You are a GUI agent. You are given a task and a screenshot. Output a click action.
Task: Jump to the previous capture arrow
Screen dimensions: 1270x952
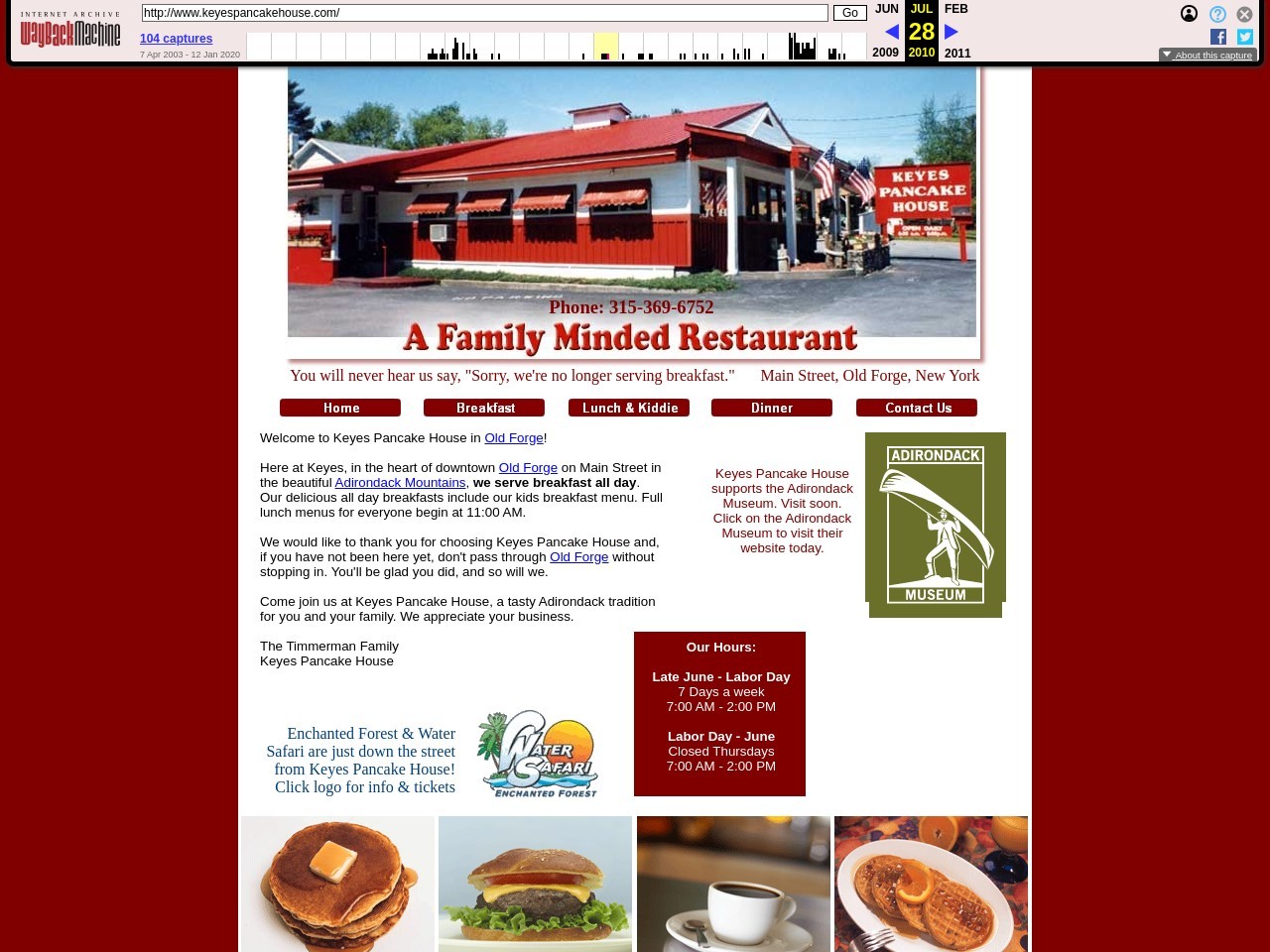[x=891, y=32]
